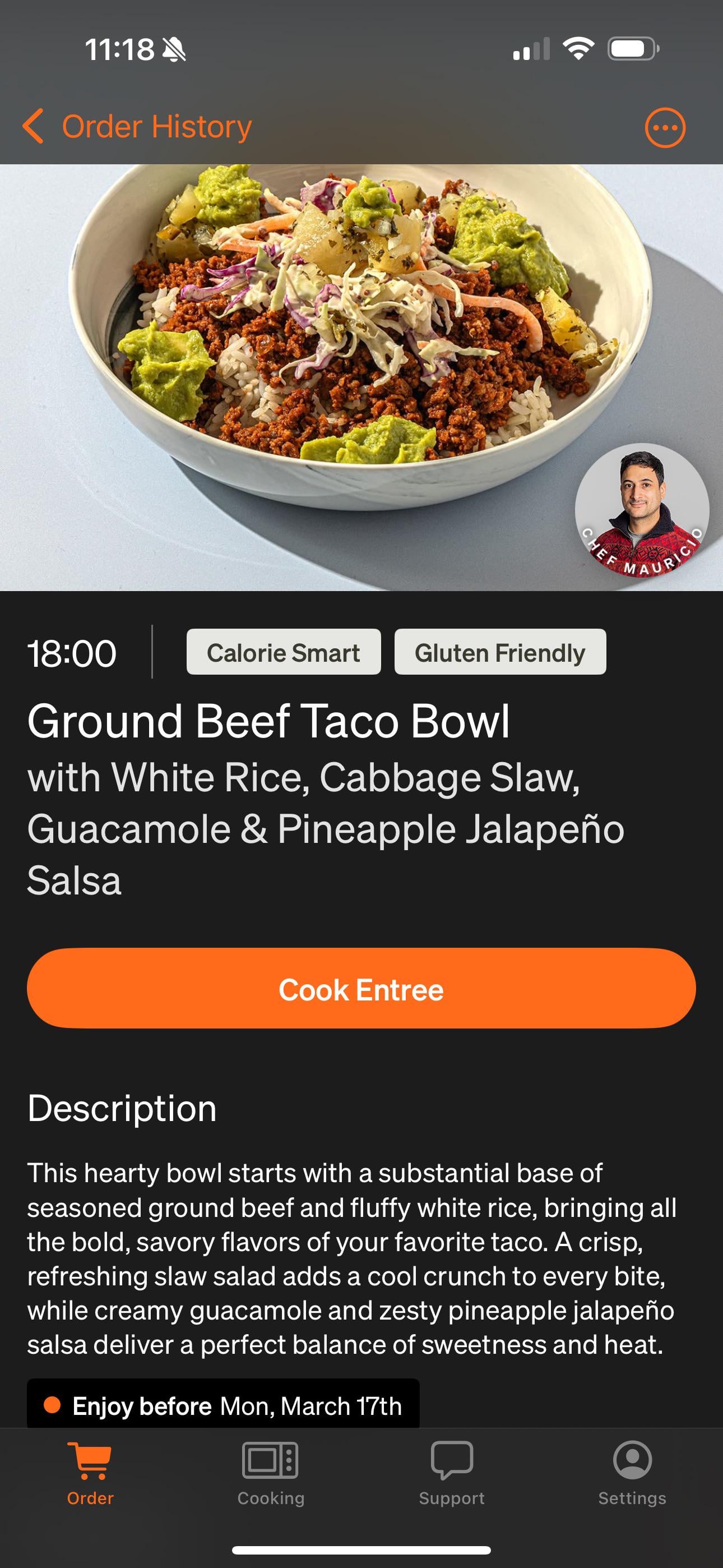Go back to Order History
Viewport: 723px width, 1568px height.
tap(137, 127)
